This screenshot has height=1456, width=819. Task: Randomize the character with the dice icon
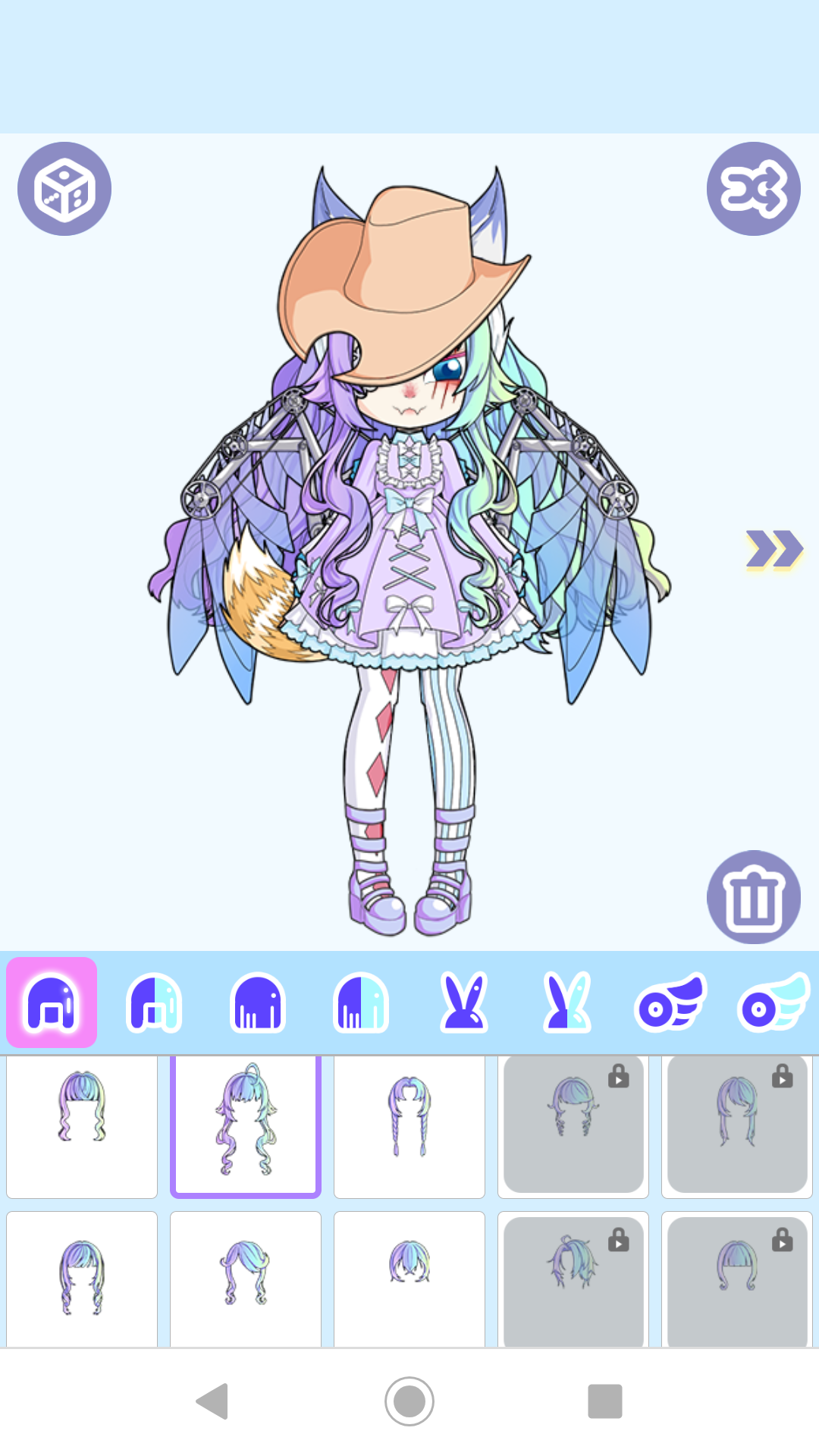click(64, 189)
